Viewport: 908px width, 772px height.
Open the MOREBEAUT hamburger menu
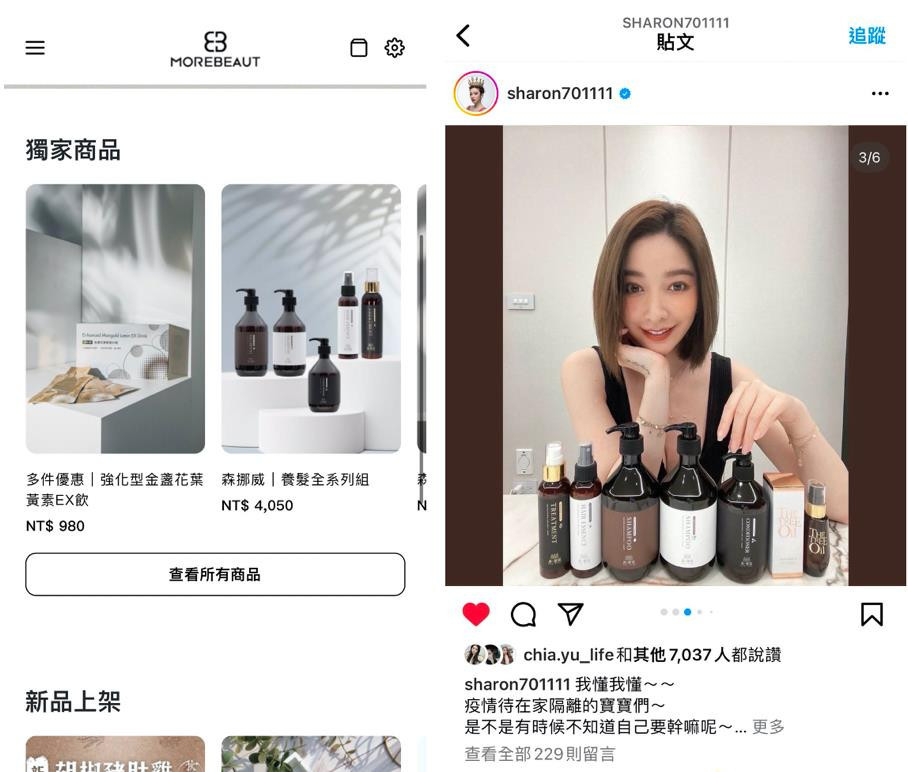[x=35, y=48]
